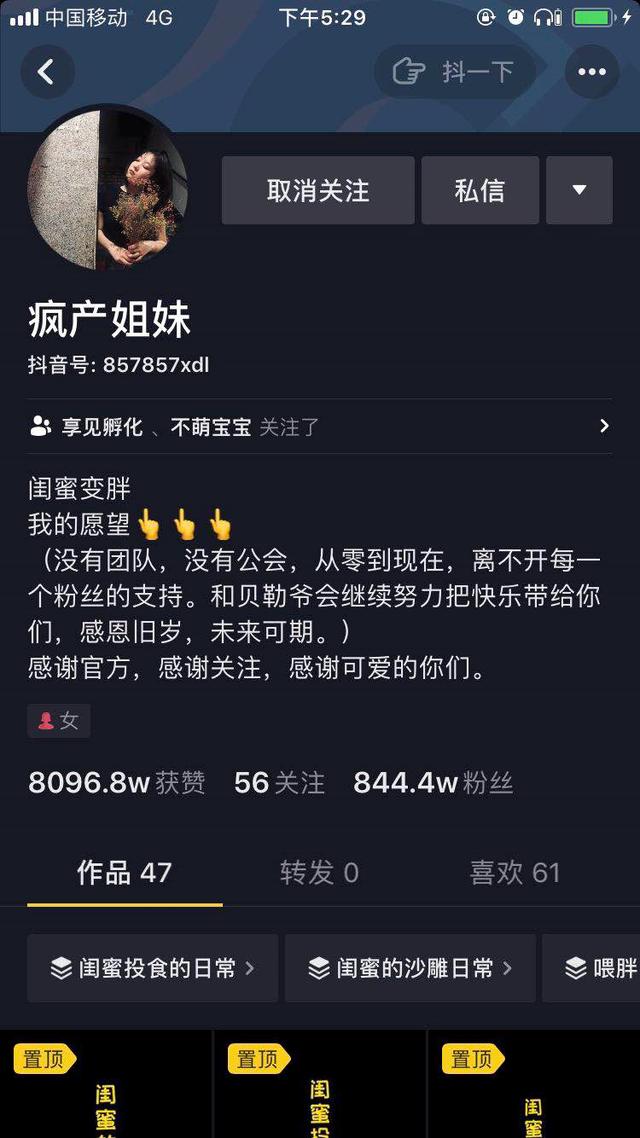The width and height of the screenshot is (640, 1138).
Task: Open the 闺蜜投食的日常 collection
Action: click(x=153, y=968)
